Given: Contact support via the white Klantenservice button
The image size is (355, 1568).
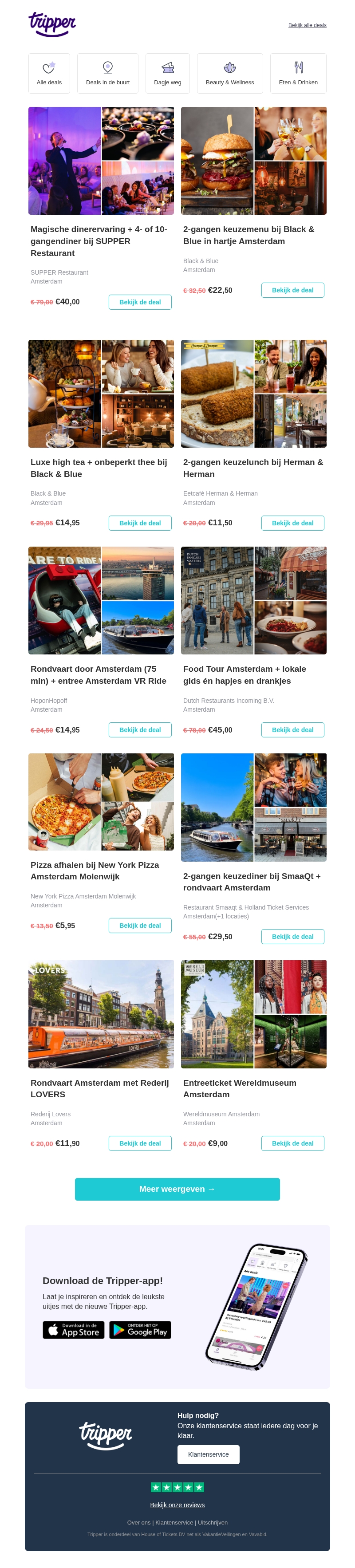Looking at the screenshot, I should (x=208, y=1454).
